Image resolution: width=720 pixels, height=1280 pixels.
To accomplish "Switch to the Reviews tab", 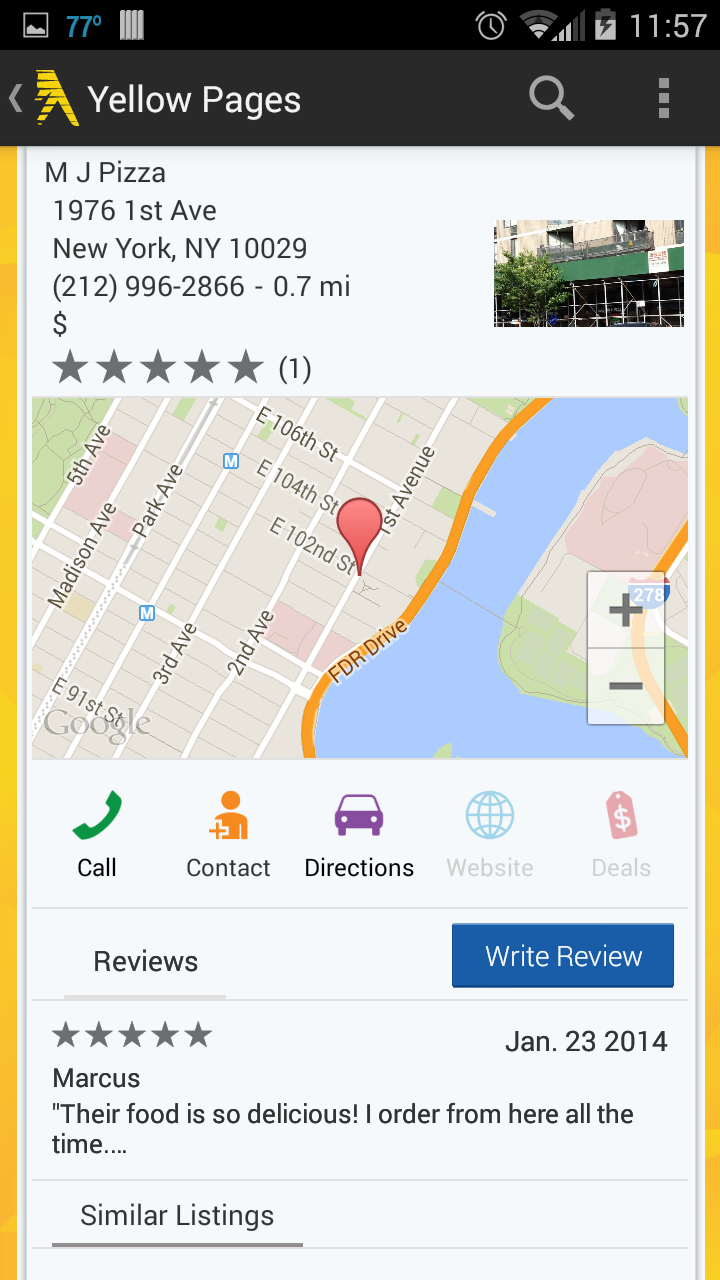I will [x=145, y=961].
